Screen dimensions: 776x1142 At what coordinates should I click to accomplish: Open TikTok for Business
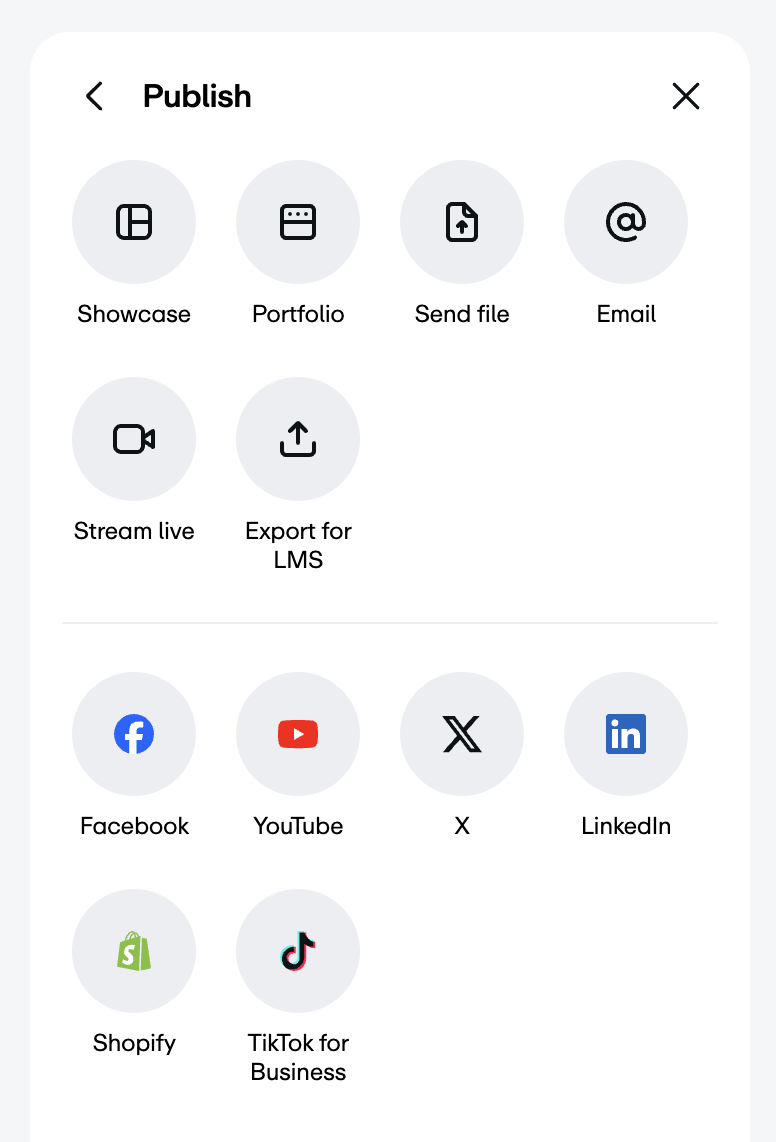(298, 951)
